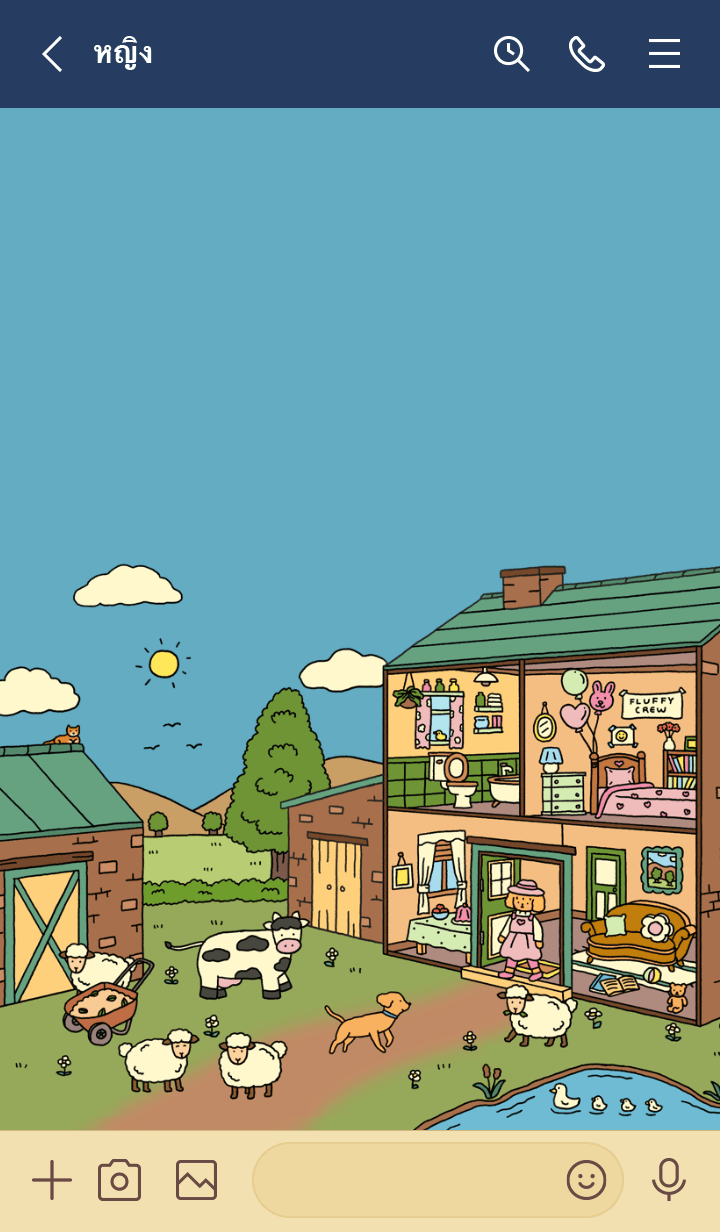Image resolution: width=720 pixels, height=1232 pixels.
Task: Start a voice call with หญิง
Action: pyautogui.click(x=587, y=54)
